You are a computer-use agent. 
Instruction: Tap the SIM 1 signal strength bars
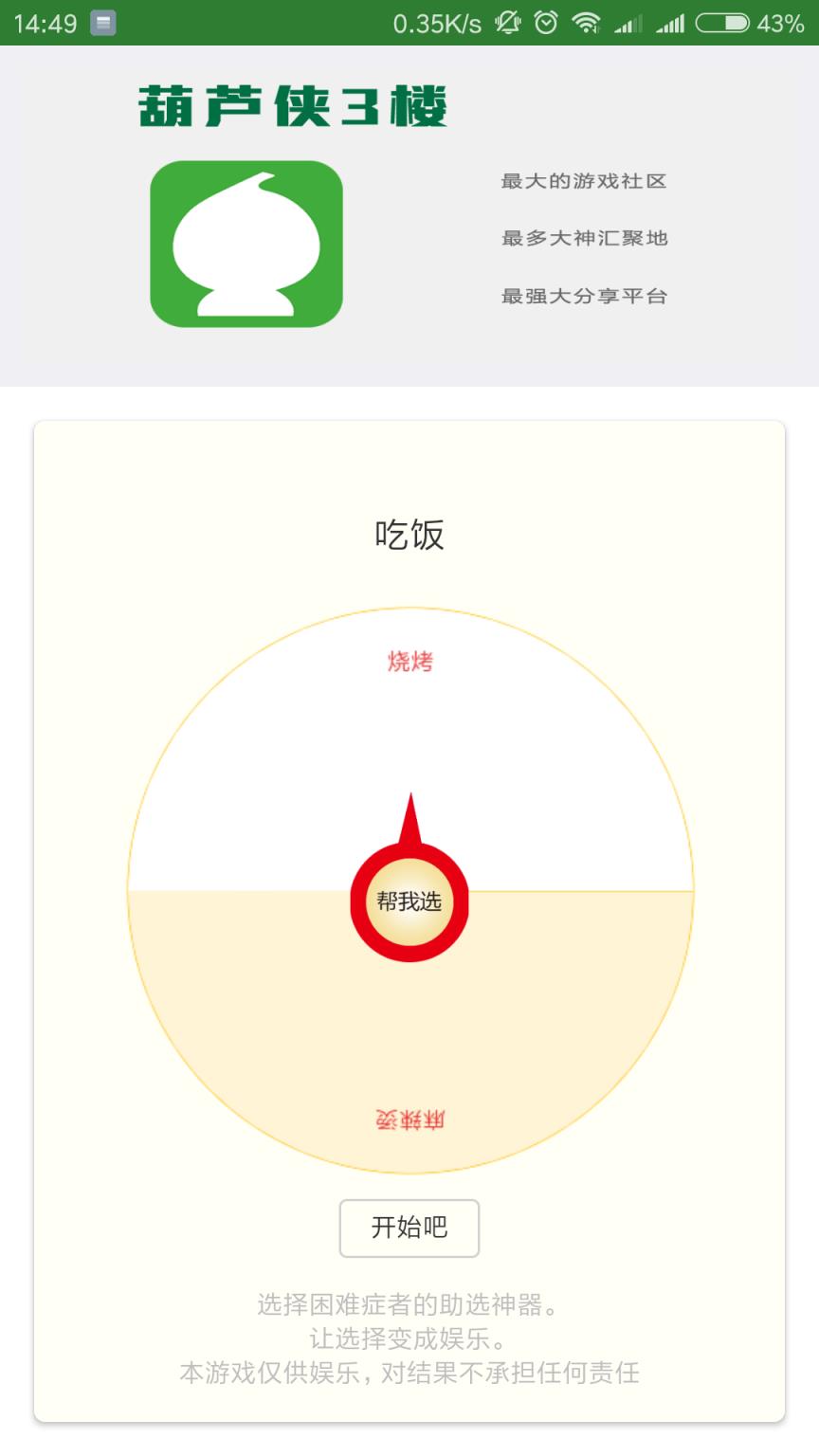(628, 24)
